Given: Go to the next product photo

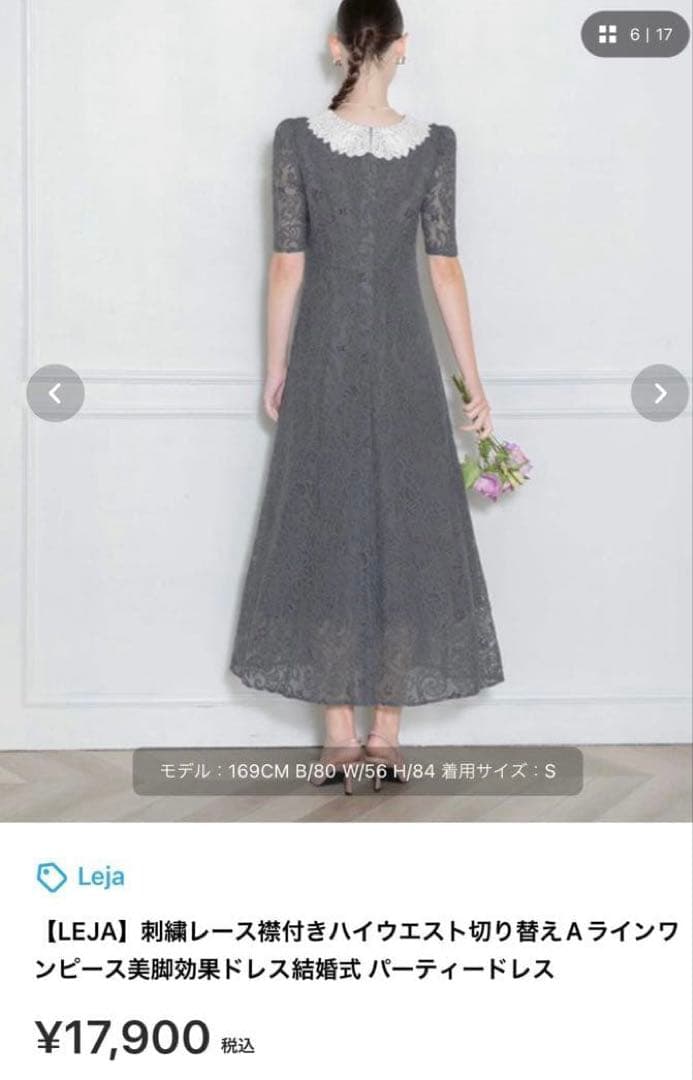Looking at the screenshot, I should [660, 393].
